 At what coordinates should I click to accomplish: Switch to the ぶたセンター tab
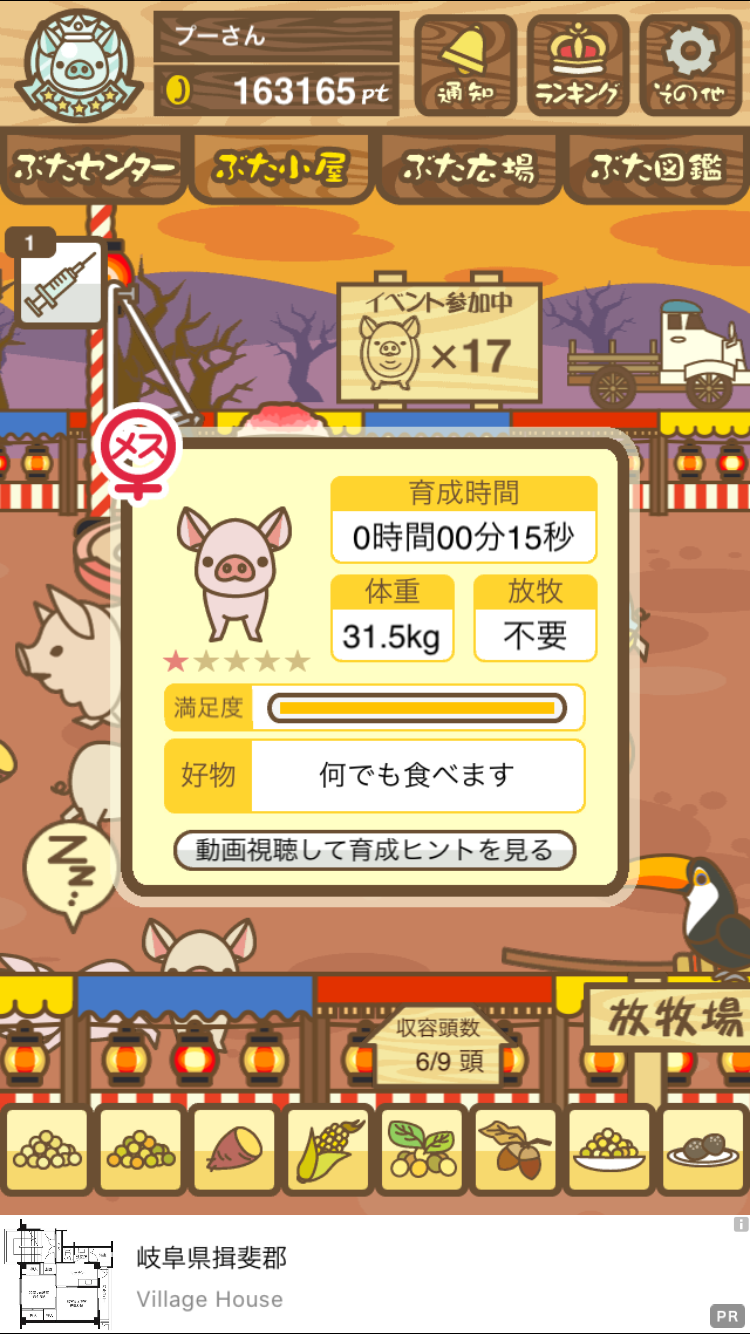pyautogui.click(x=95, y=168)
